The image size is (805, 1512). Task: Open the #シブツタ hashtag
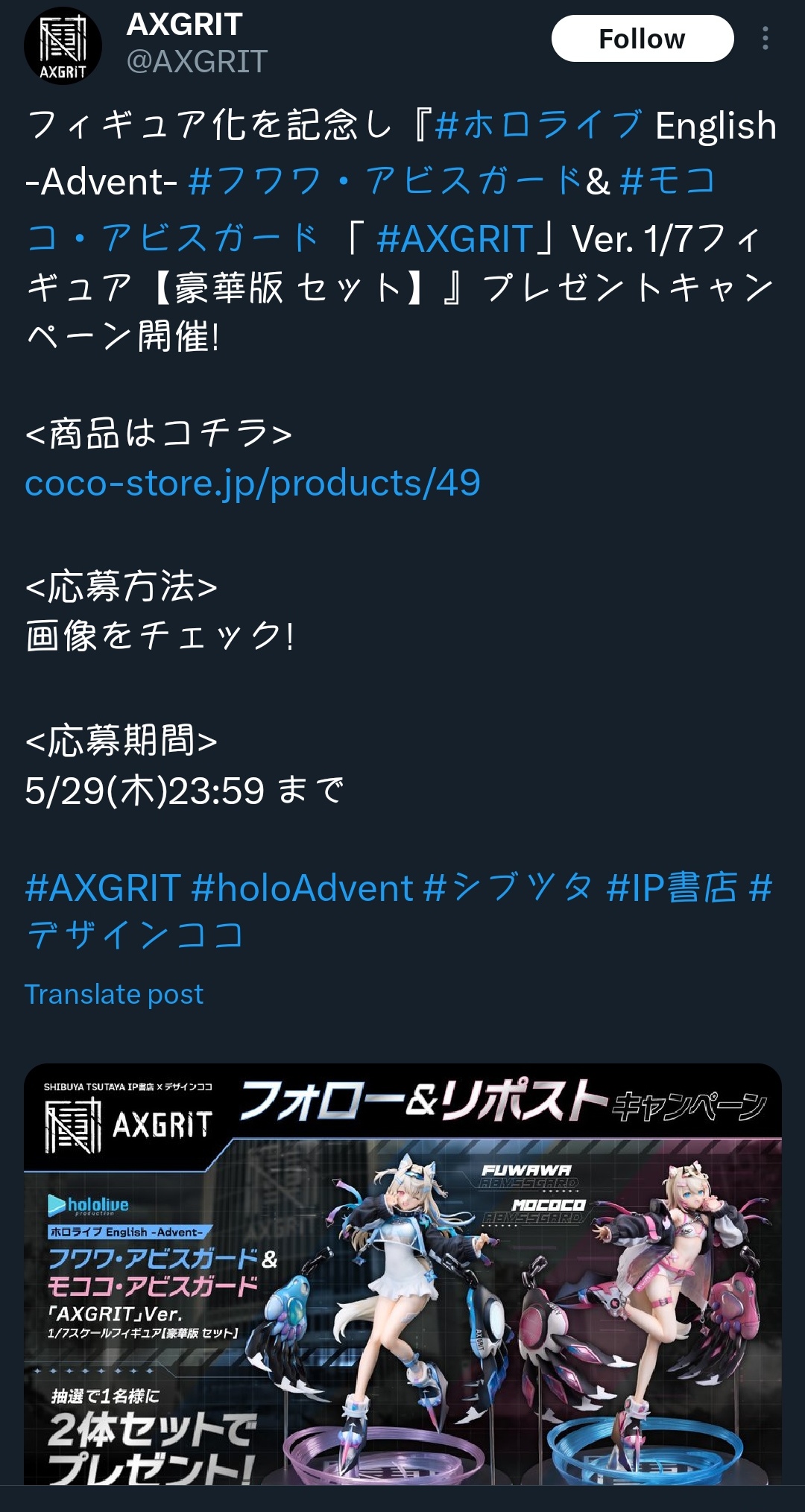click(x=508, y=888)
